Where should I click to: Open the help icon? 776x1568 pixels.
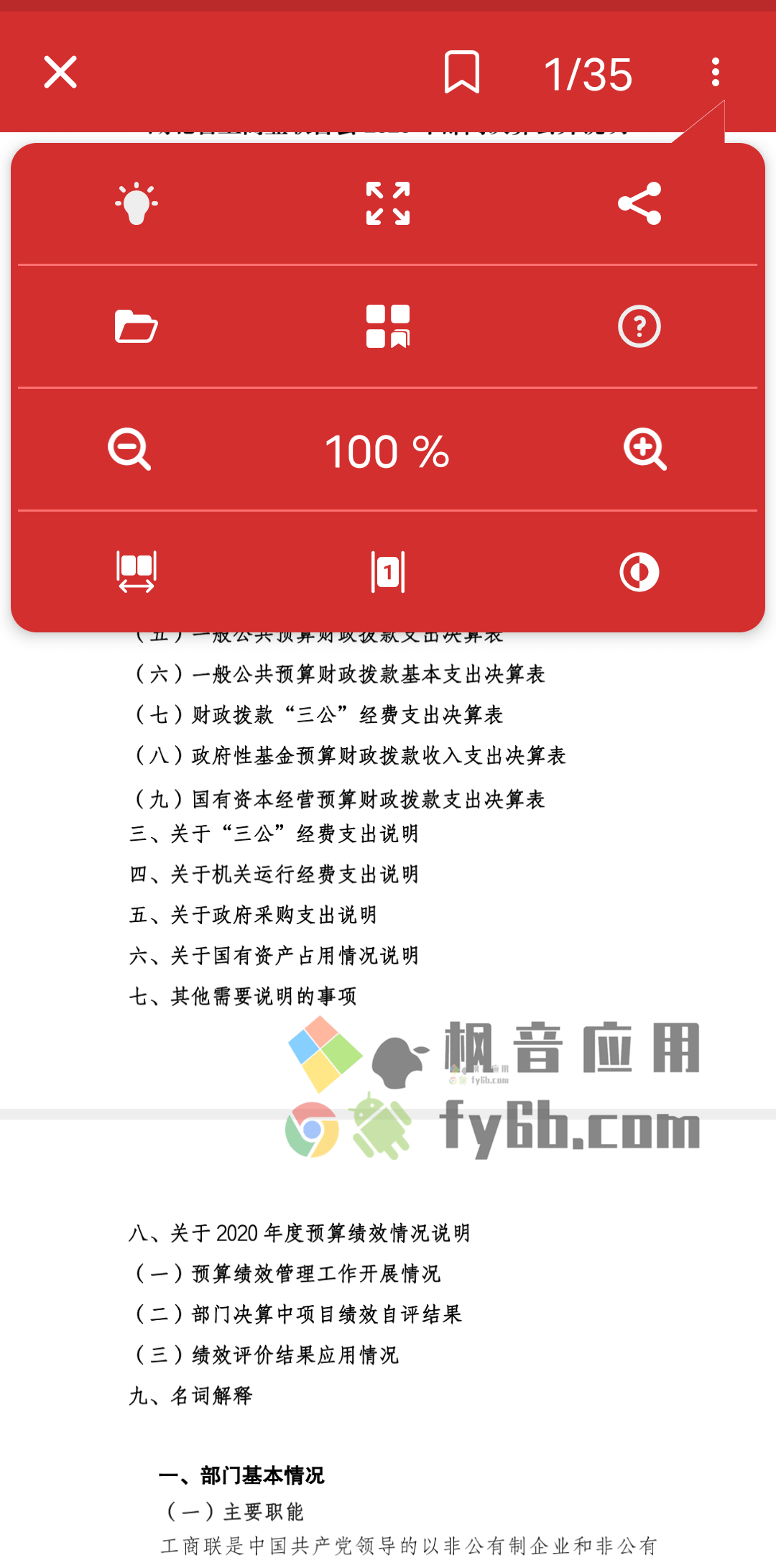click(x=639, y=327)
